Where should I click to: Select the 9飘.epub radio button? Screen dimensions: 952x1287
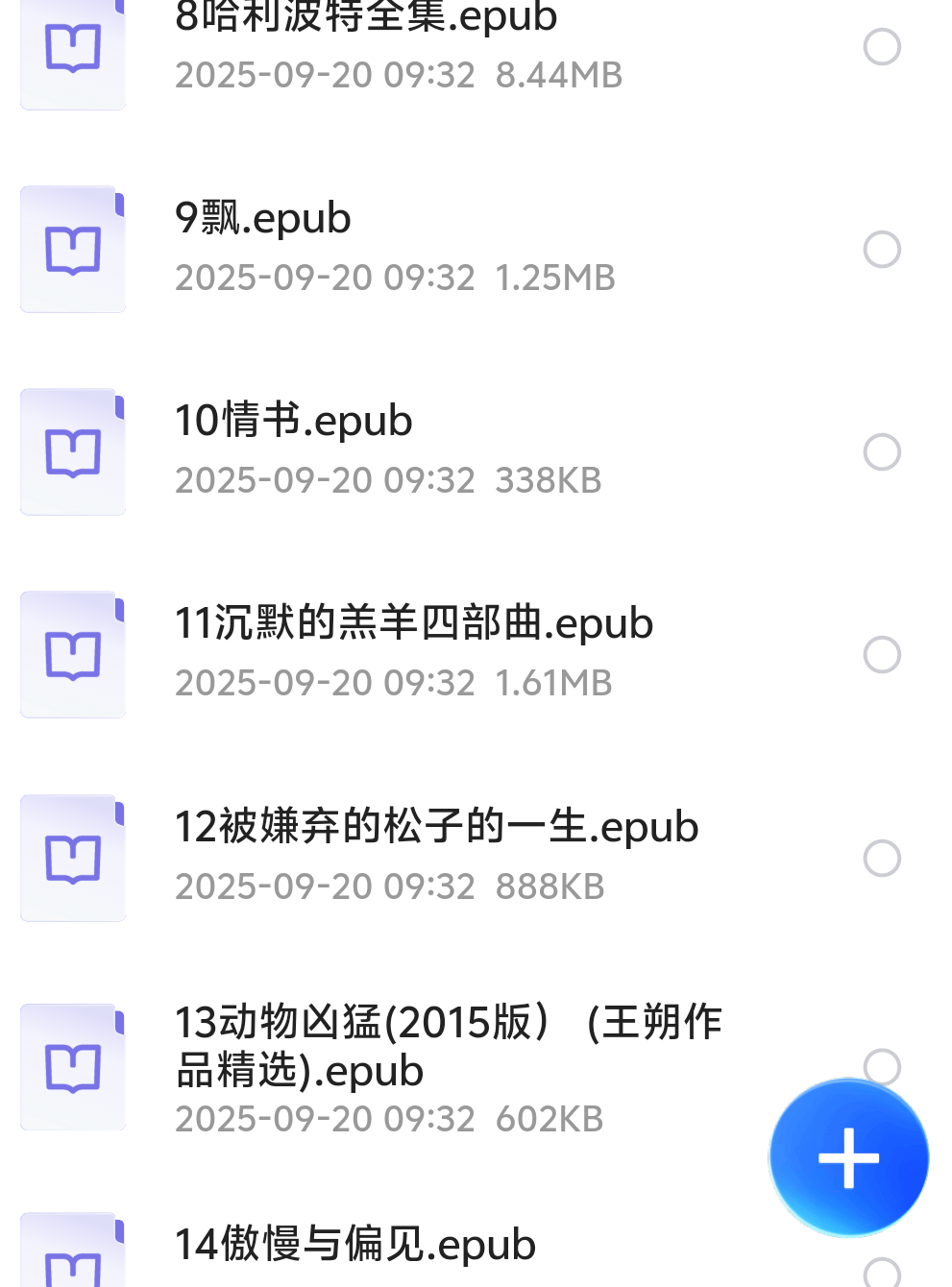pos(881,250)
